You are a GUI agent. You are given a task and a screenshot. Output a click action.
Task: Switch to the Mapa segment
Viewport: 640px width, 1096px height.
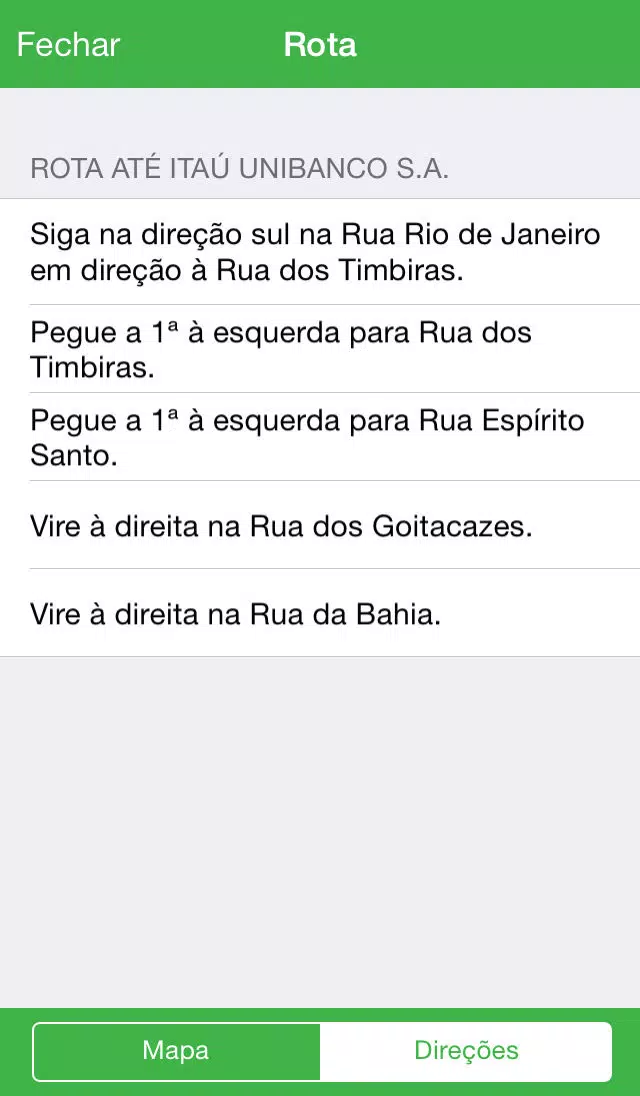tap(176, 1051)
